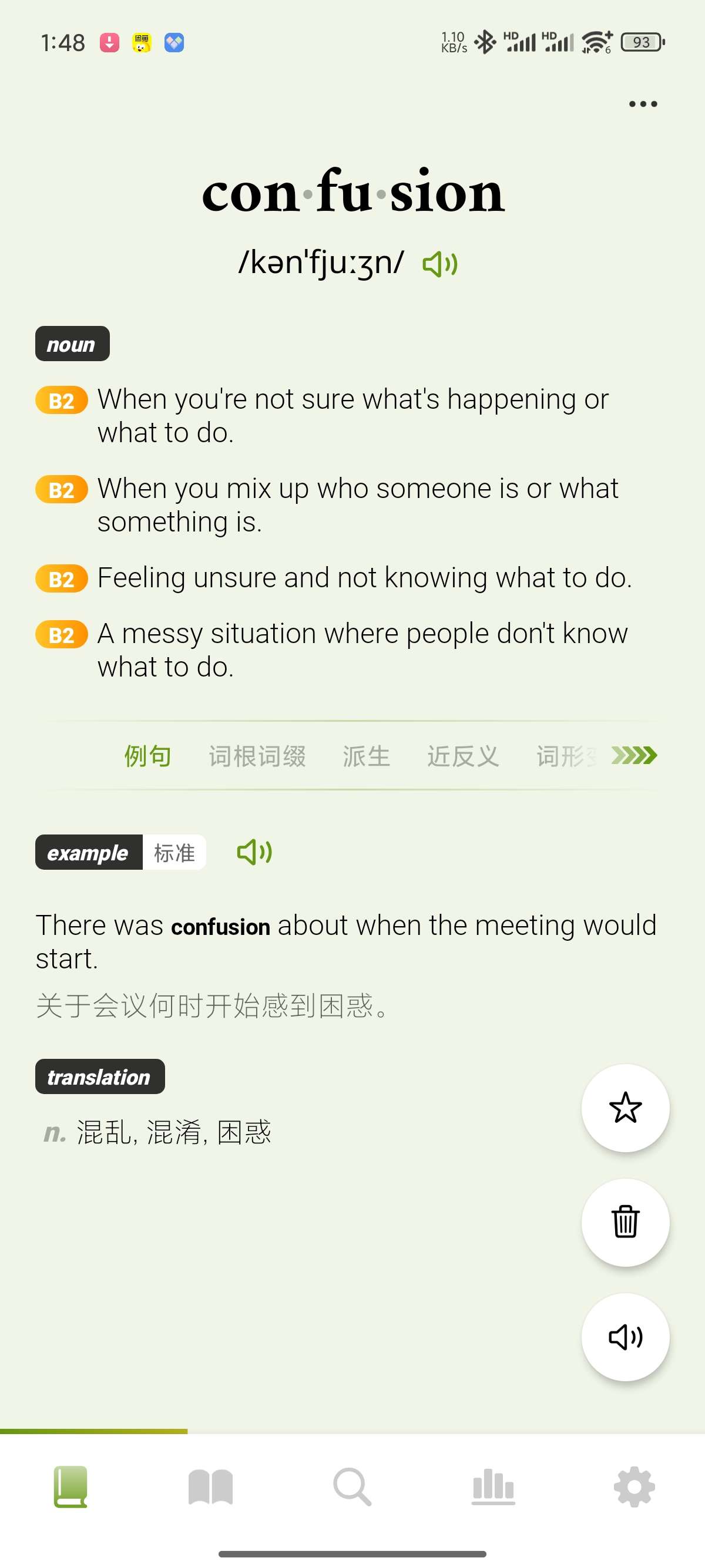Screen dimensions: 705x1568
Task: Play the pronunciation beside the phonetic transcription
Action: [439, 264]
